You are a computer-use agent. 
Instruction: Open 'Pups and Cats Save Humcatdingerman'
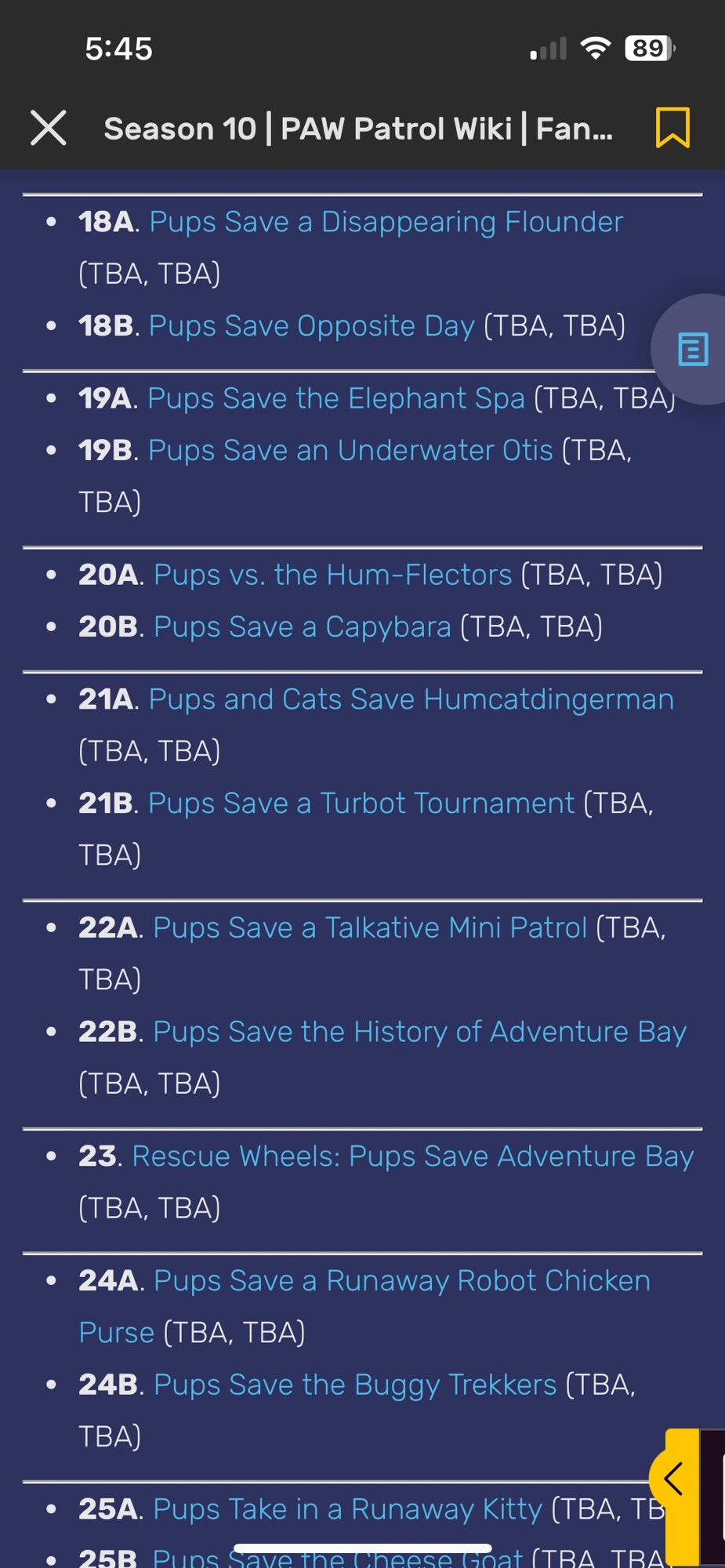(413, 699)
